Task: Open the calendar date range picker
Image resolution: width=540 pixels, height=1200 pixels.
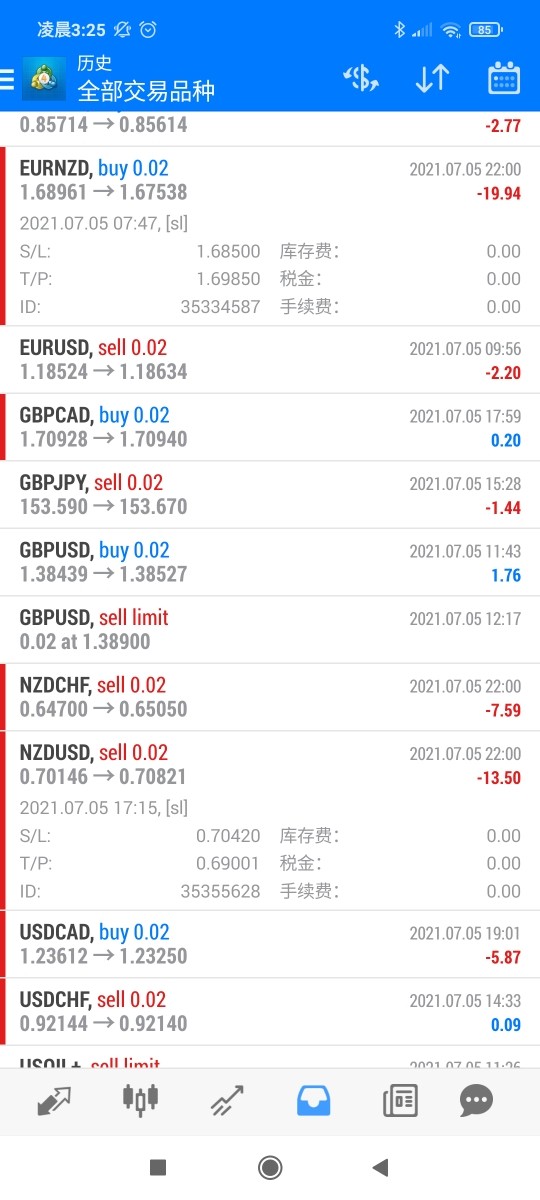Action: (x=504, y=78)
